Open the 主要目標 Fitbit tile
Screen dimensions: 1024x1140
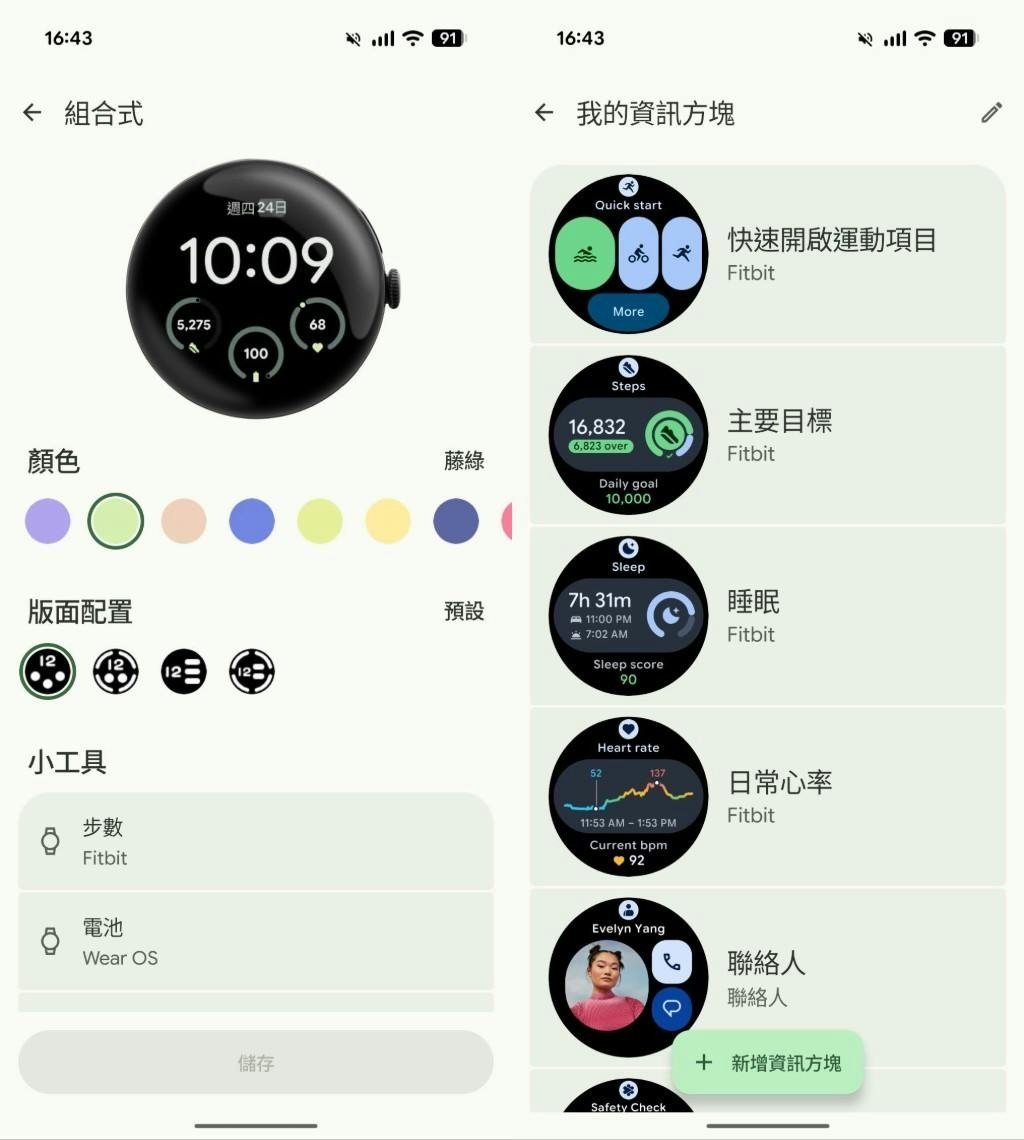pyautogui.click(x=767, y=435)
